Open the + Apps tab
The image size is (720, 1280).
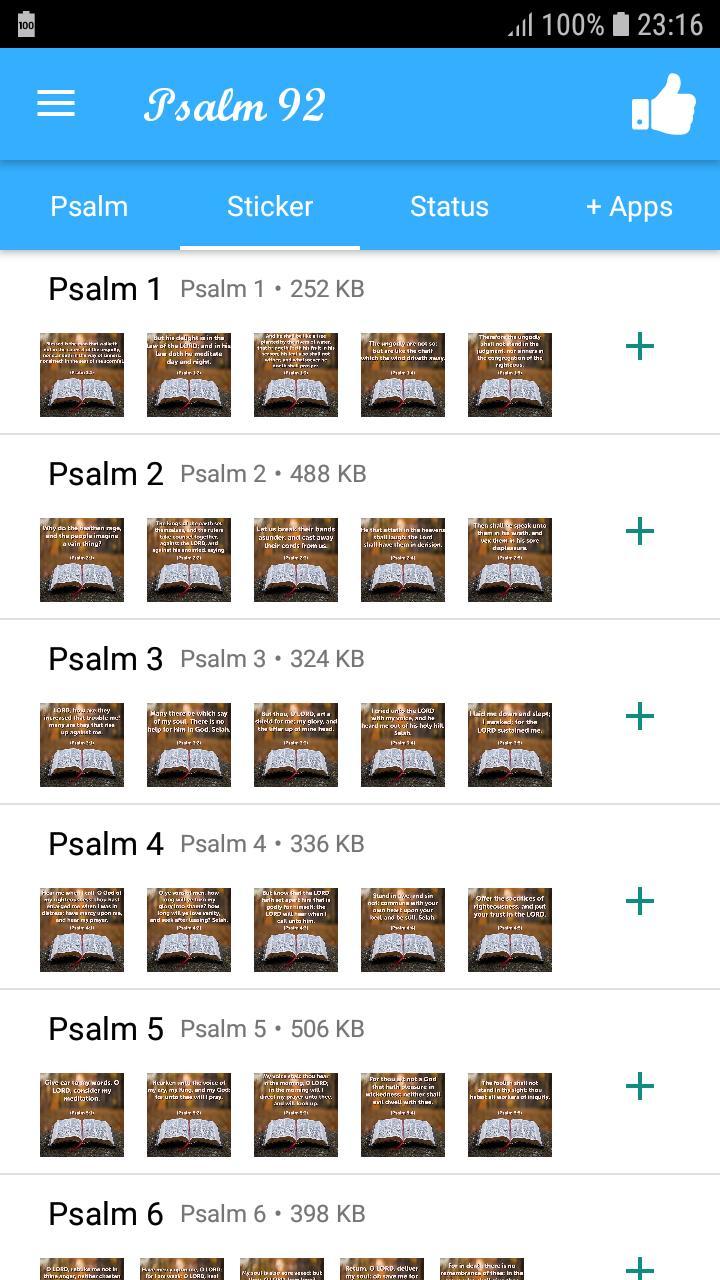coord(629,206)
